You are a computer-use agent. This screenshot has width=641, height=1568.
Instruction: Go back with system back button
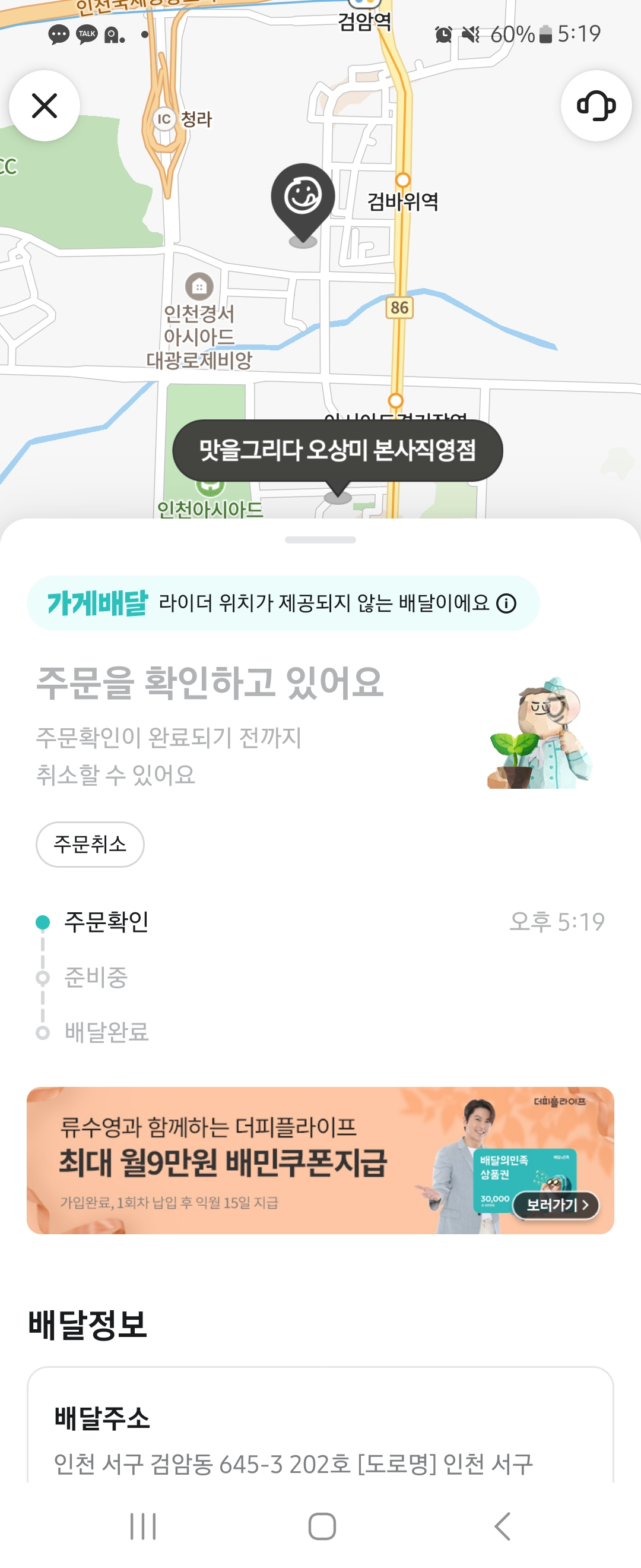pyautogui.click(x=502, y=1526)
